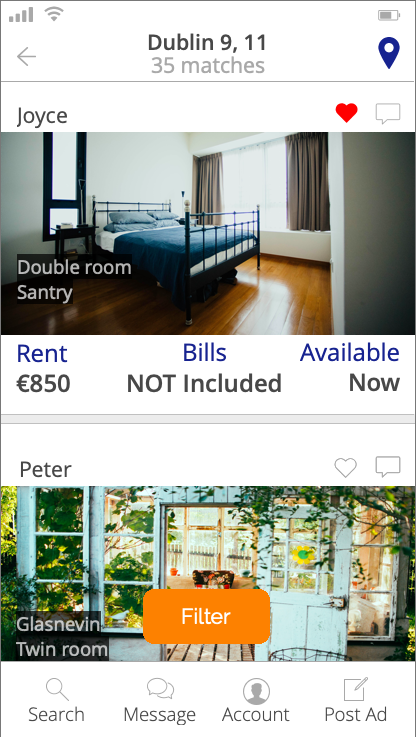Unfavorite Joyce's listing with the red heart

click(346, 113)
